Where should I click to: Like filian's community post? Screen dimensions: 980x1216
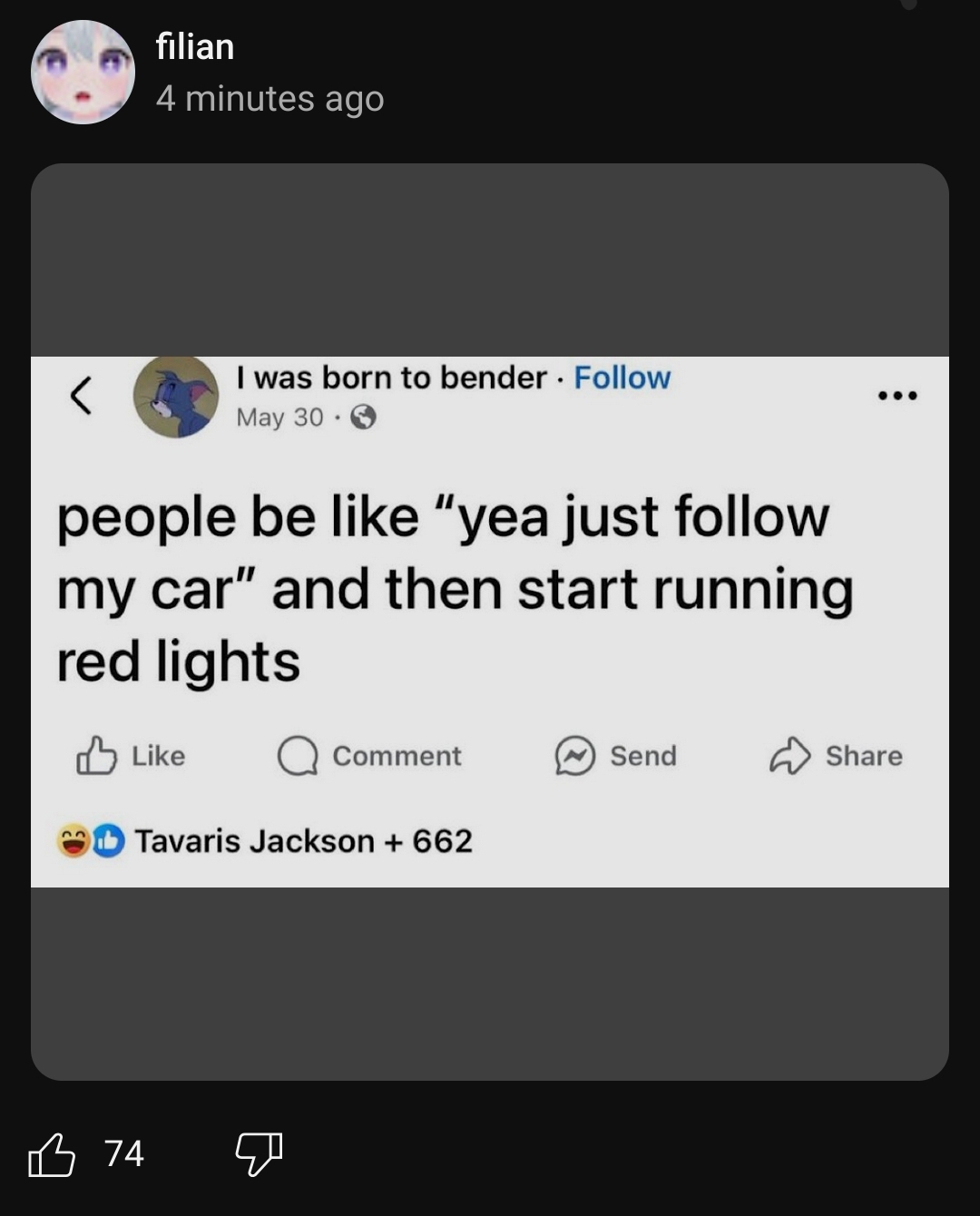click(52, 1155)
